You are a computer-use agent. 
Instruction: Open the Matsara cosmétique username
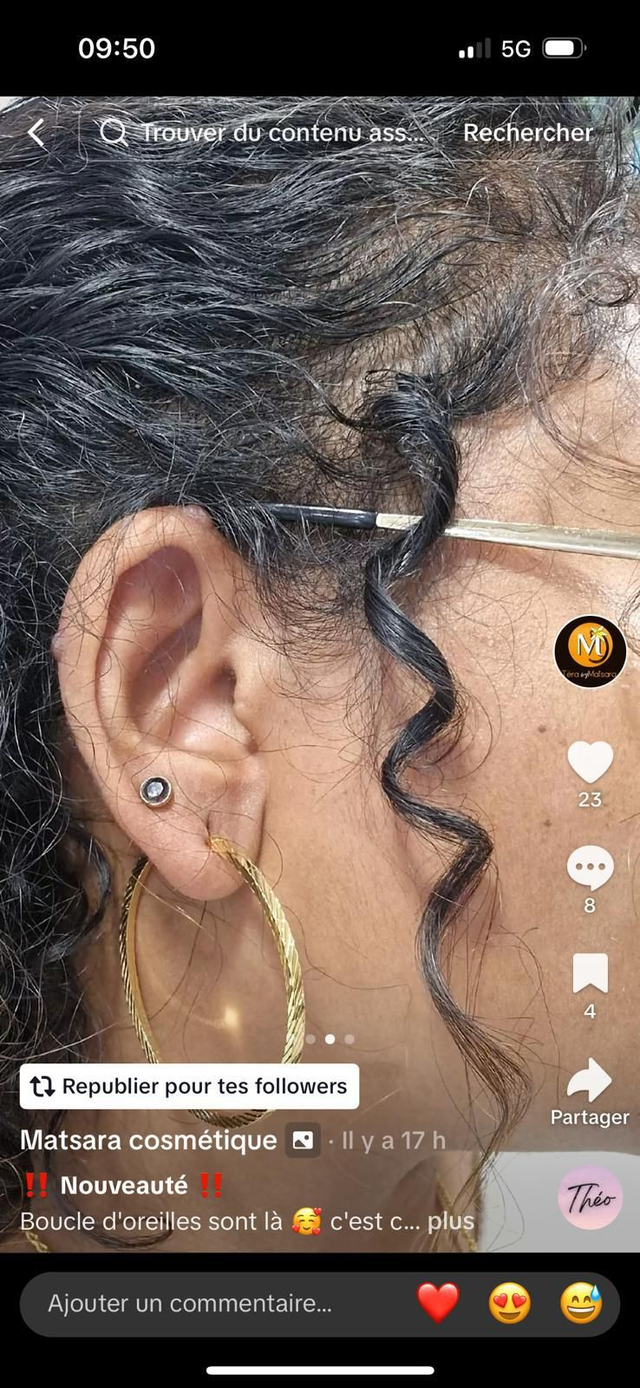click(x=148, y=1140)
